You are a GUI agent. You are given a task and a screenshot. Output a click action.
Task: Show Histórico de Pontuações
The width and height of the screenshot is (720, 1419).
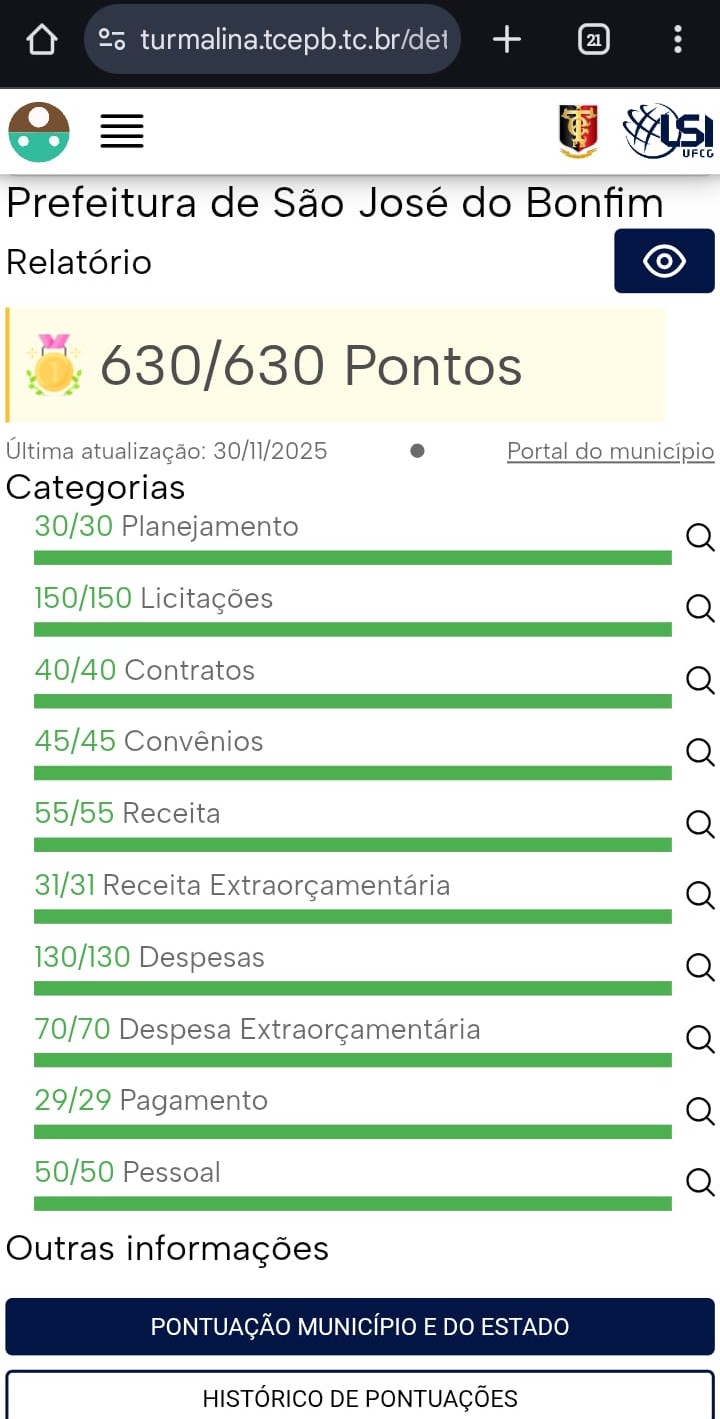[360, 1397]
